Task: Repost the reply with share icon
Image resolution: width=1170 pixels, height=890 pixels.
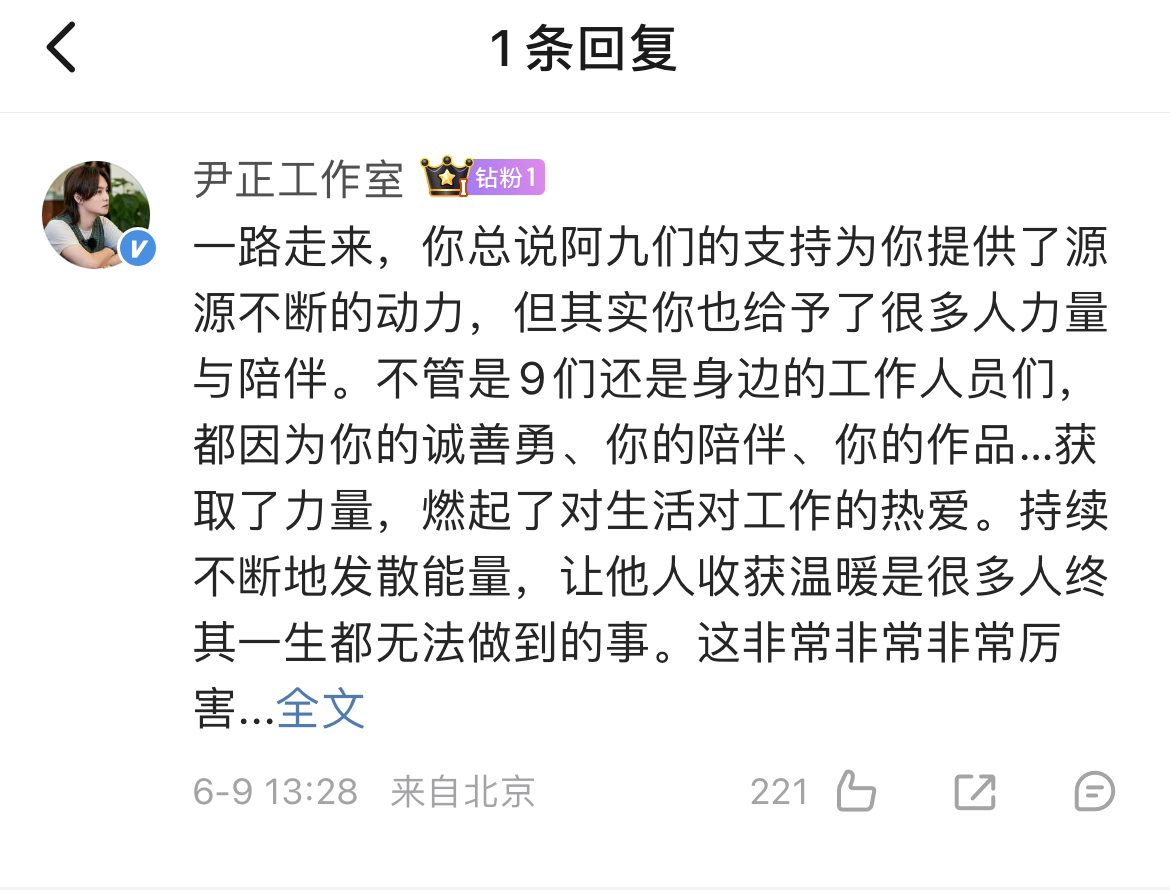Action: pyautogui.click(x=975, y=792)
